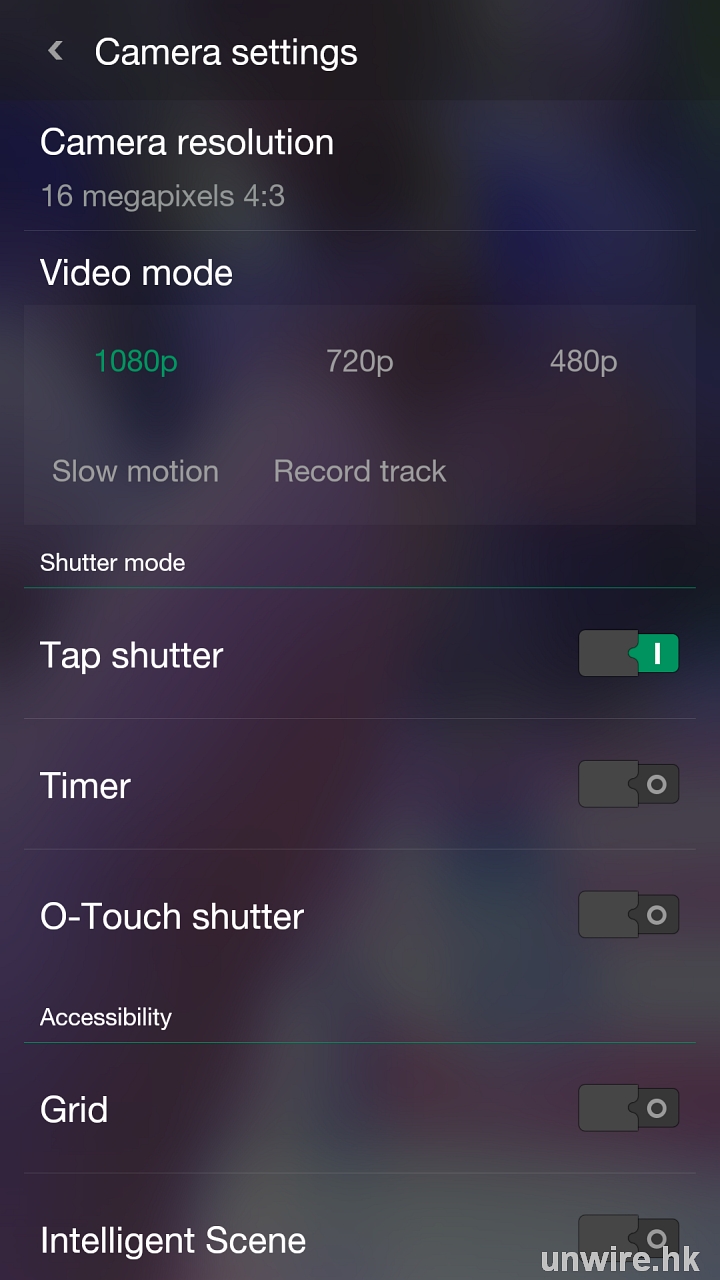Turn off Tap shutter

click(629, 654)
